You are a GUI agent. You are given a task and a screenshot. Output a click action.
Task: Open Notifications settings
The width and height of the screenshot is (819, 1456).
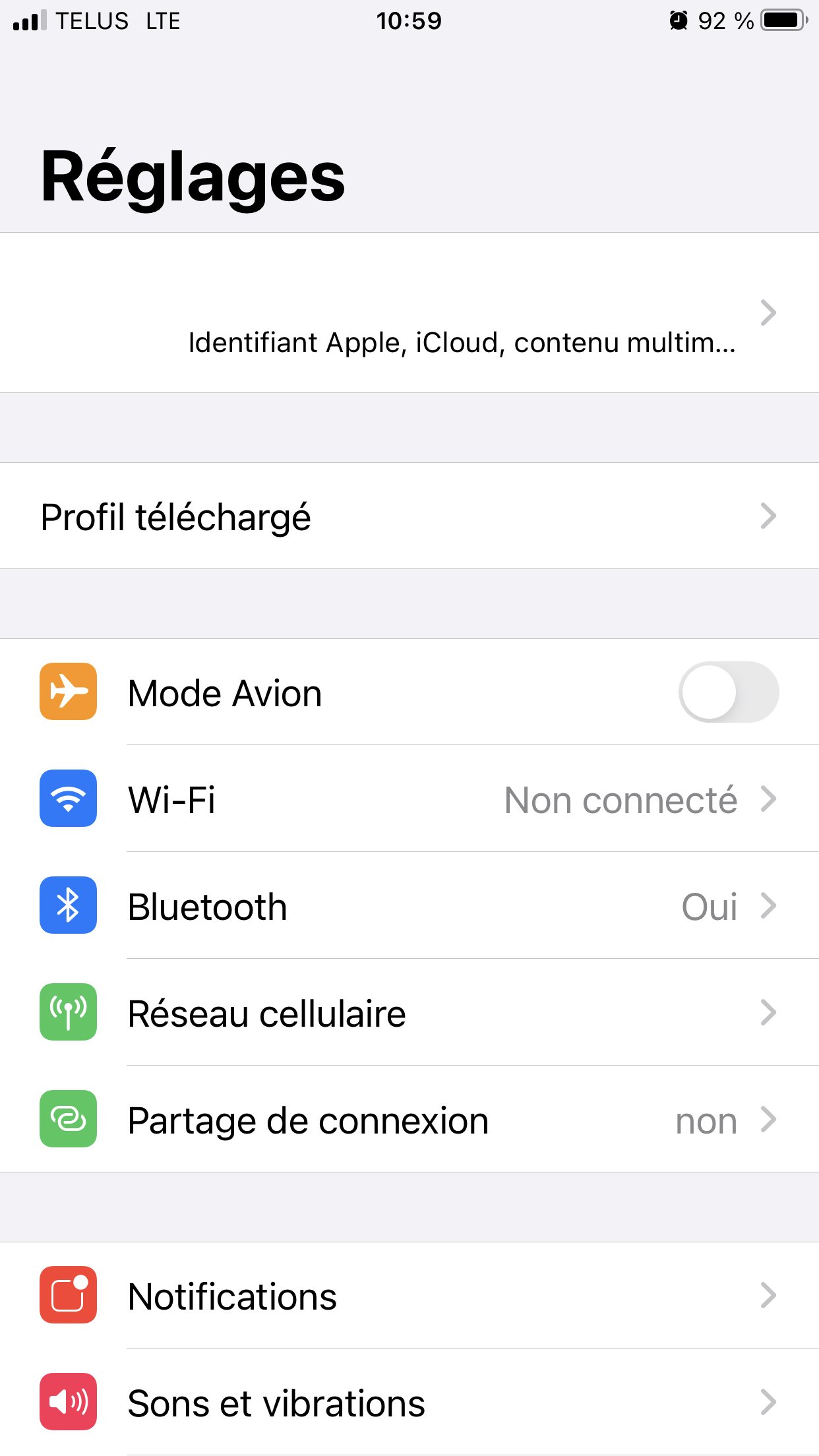coord(409,1295)
